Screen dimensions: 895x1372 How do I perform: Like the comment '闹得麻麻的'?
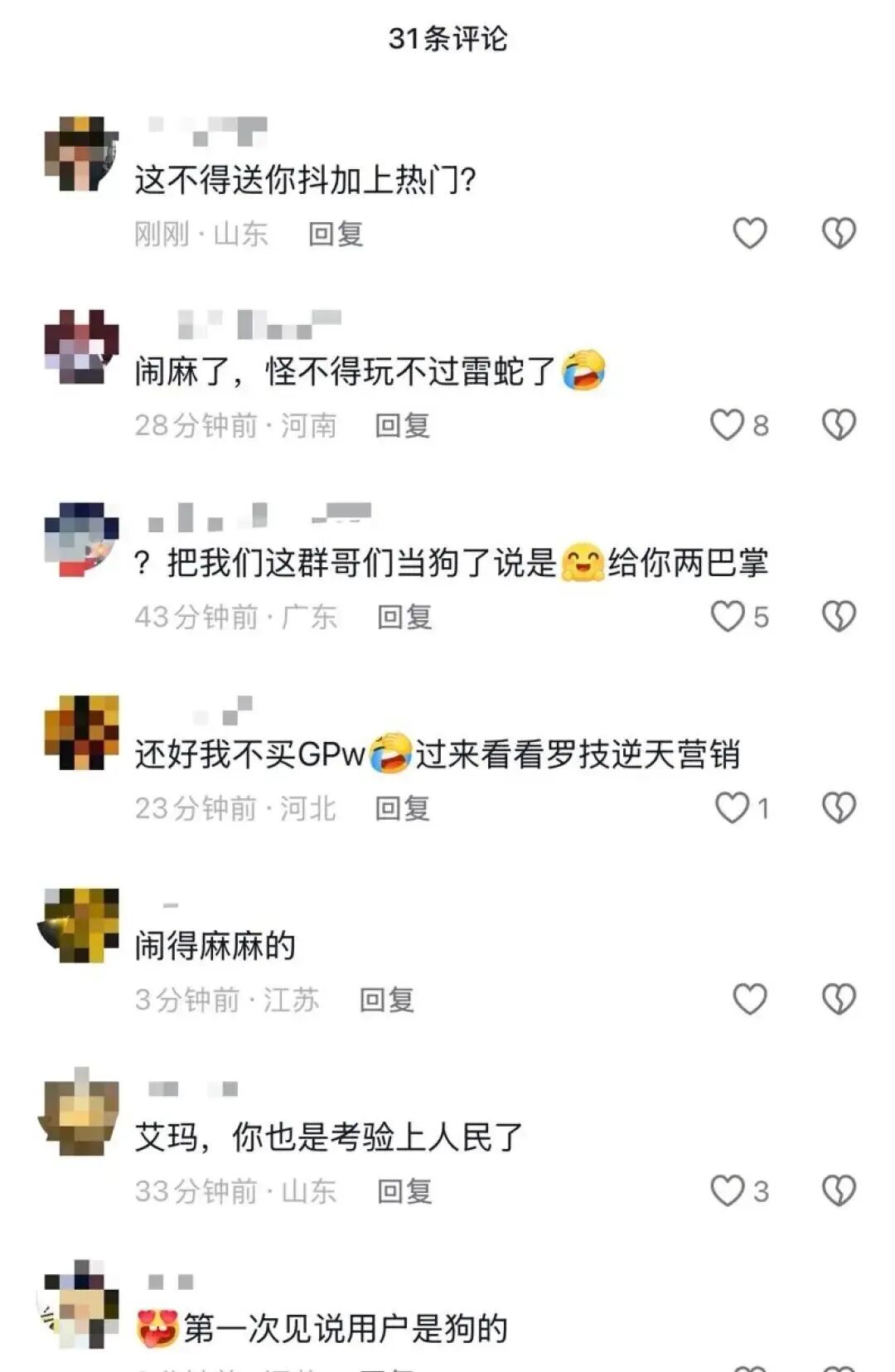tap(749, 1000)
